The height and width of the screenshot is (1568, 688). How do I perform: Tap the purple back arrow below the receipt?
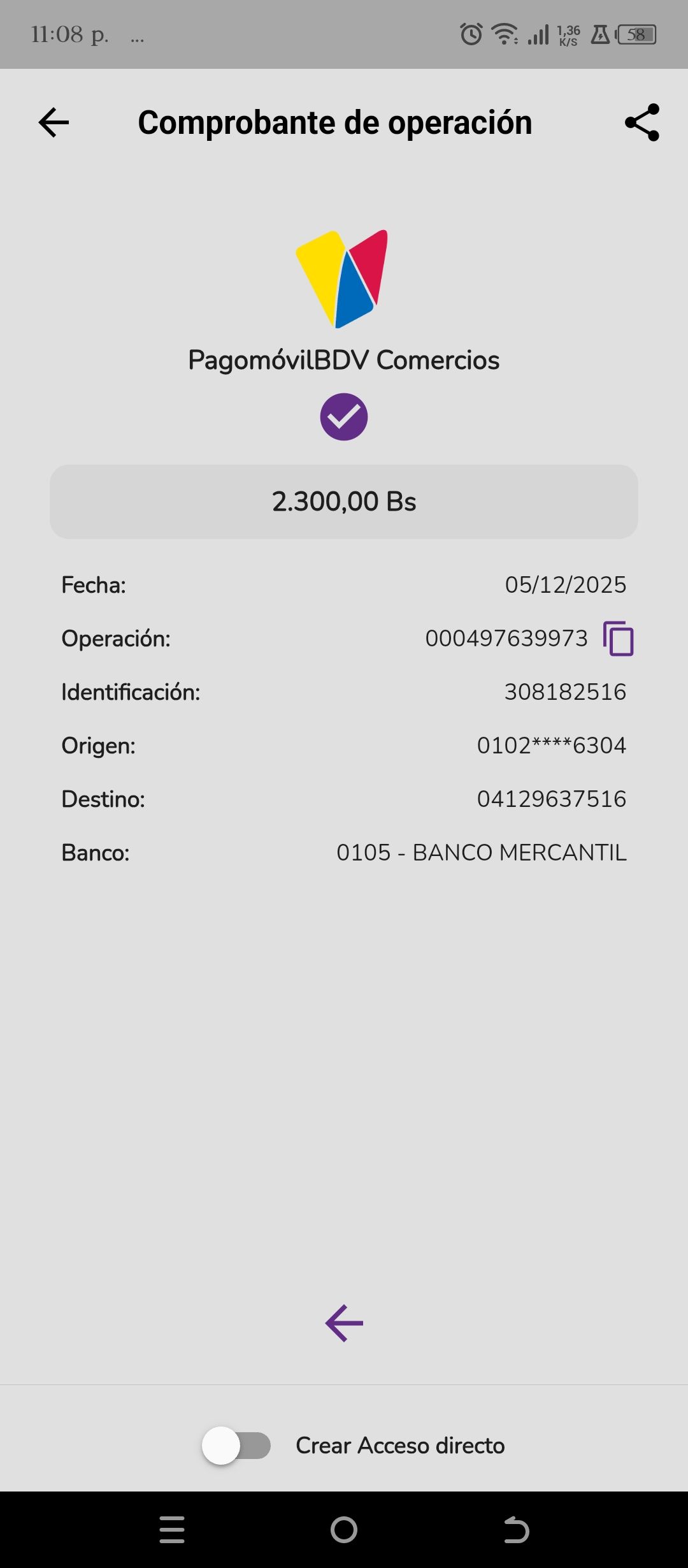[344, 1323]
